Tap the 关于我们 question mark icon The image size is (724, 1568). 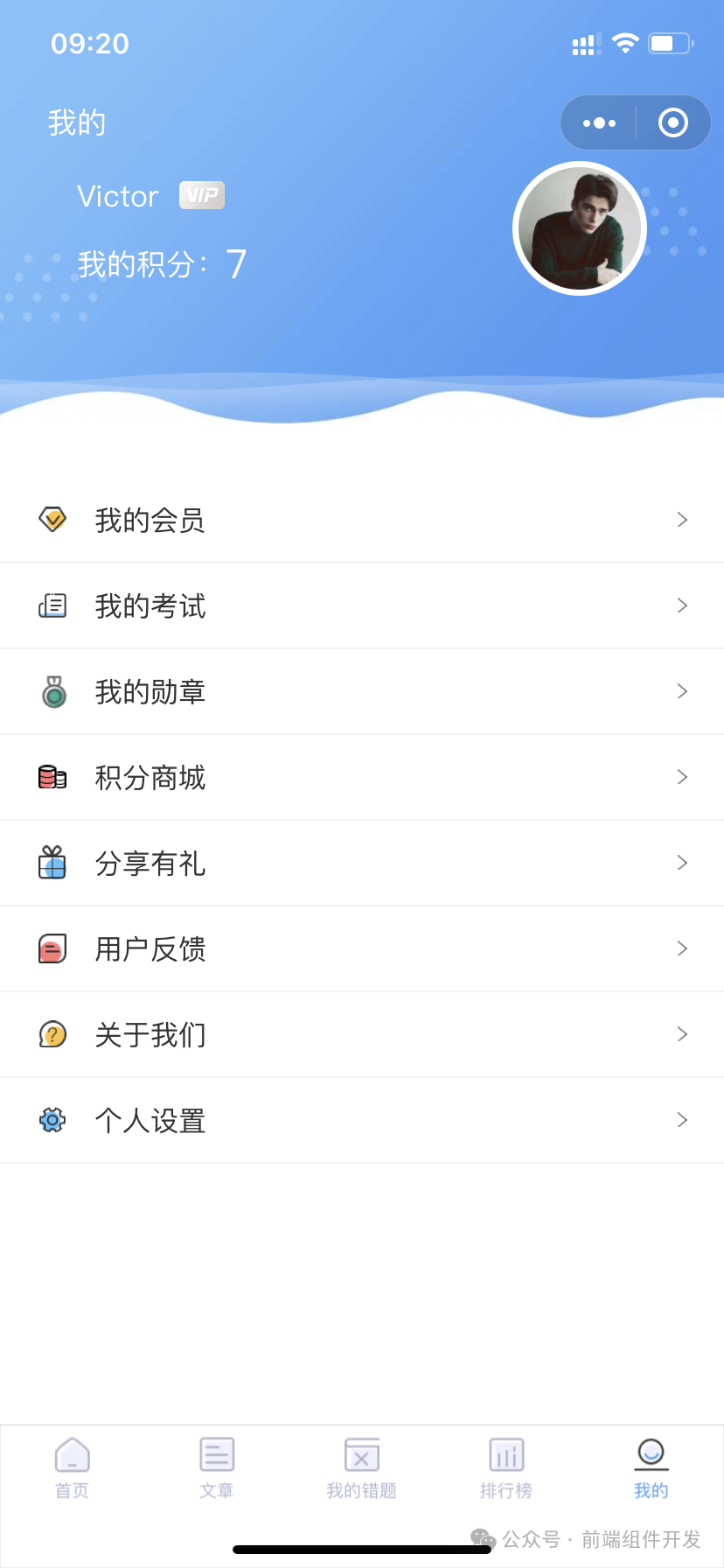pos(52,1033)
